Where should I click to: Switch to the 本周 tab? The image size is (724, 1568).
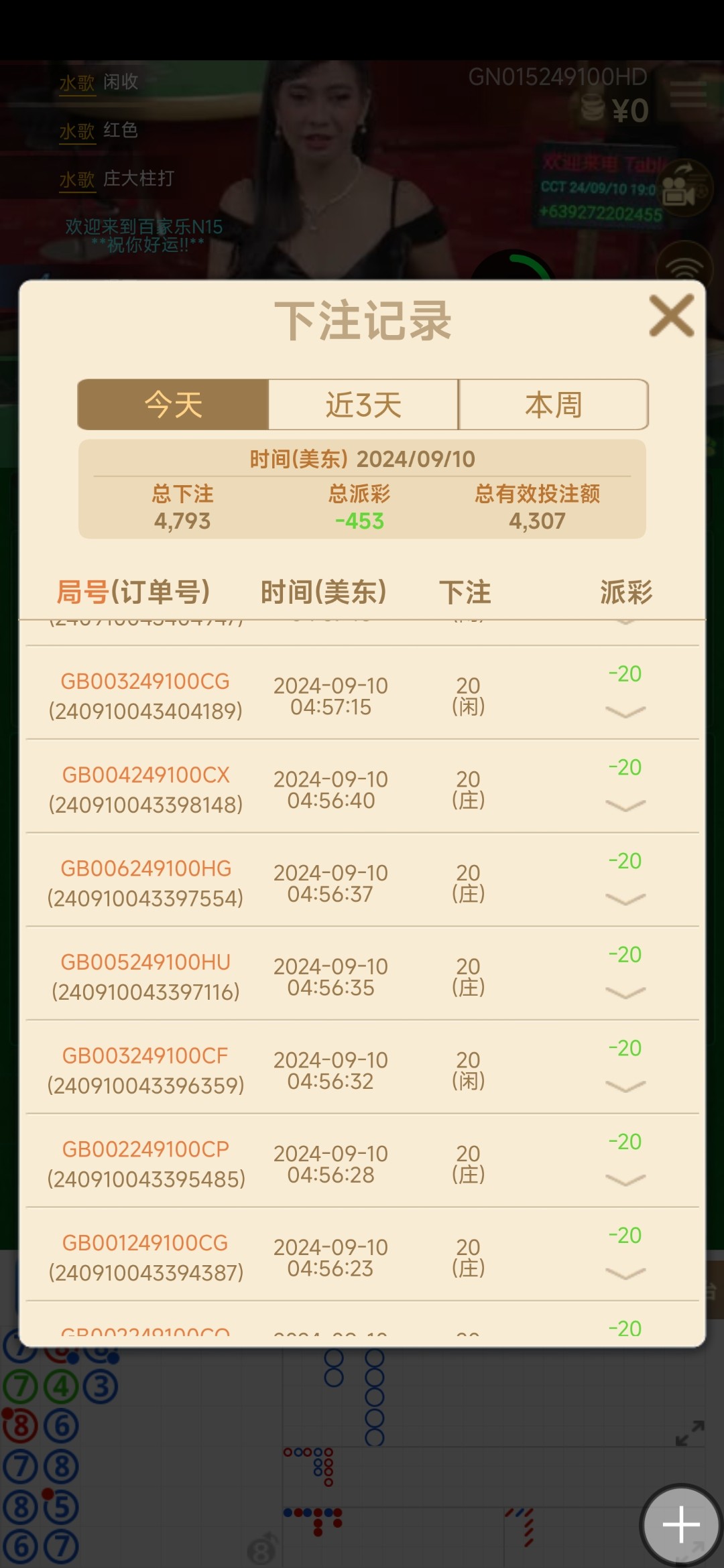coord(553,405)
